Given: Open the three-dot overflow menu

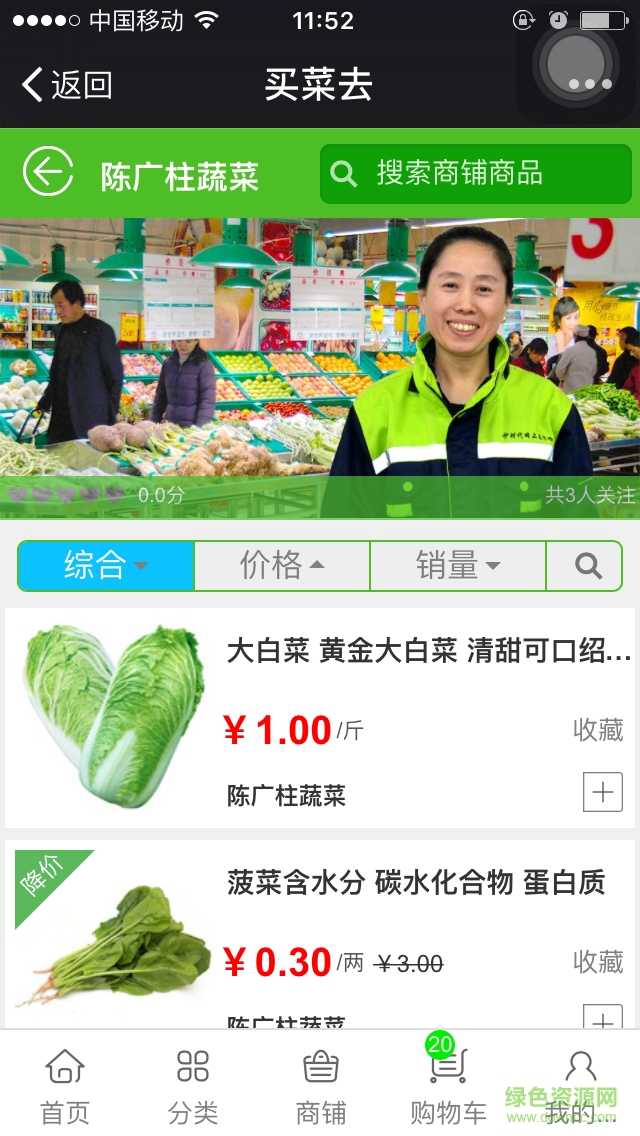Looking at the screenshot, I should click(x=590, y=84).
